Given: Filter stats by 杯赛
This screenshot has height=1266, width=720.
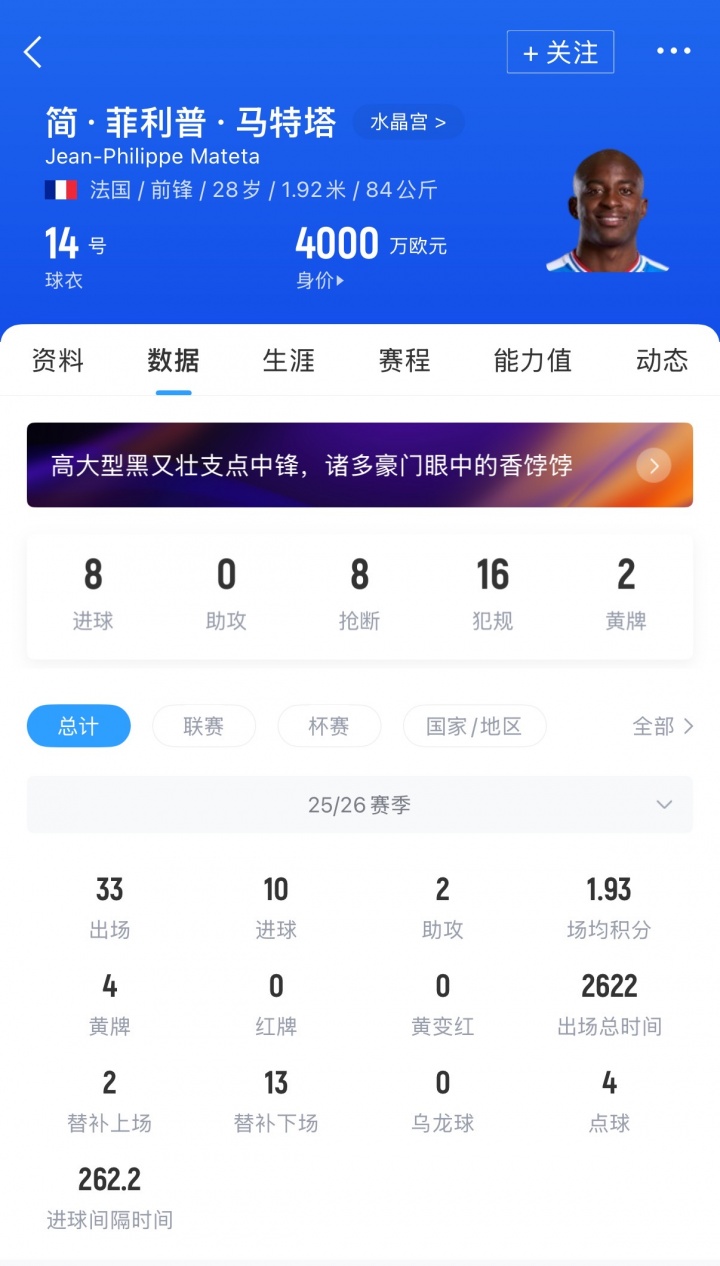Looking at the screenshot, I should [329, 726].
